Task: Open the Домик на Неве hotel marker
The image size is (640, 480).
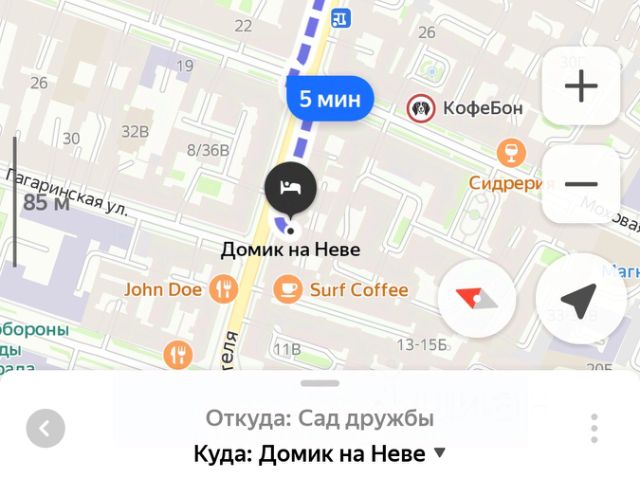Action: pyautogui.click(x=291, y=187)
